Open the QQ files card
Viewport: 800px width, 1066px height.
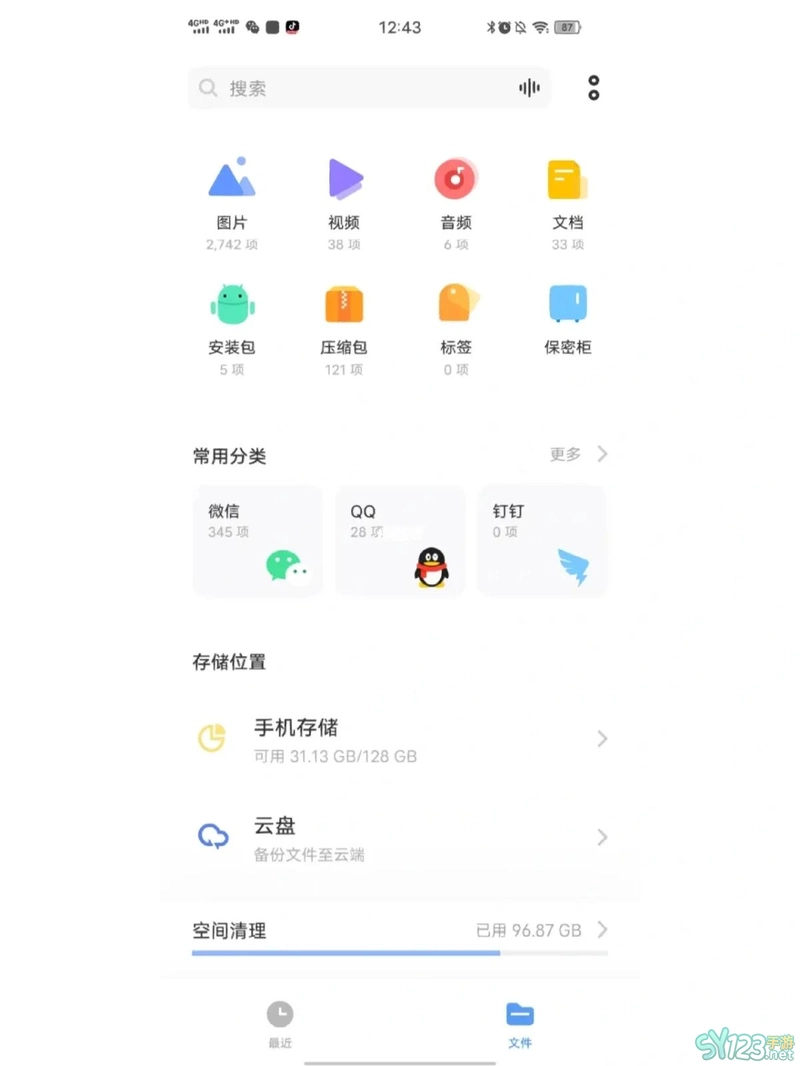[x=400, y=541]
